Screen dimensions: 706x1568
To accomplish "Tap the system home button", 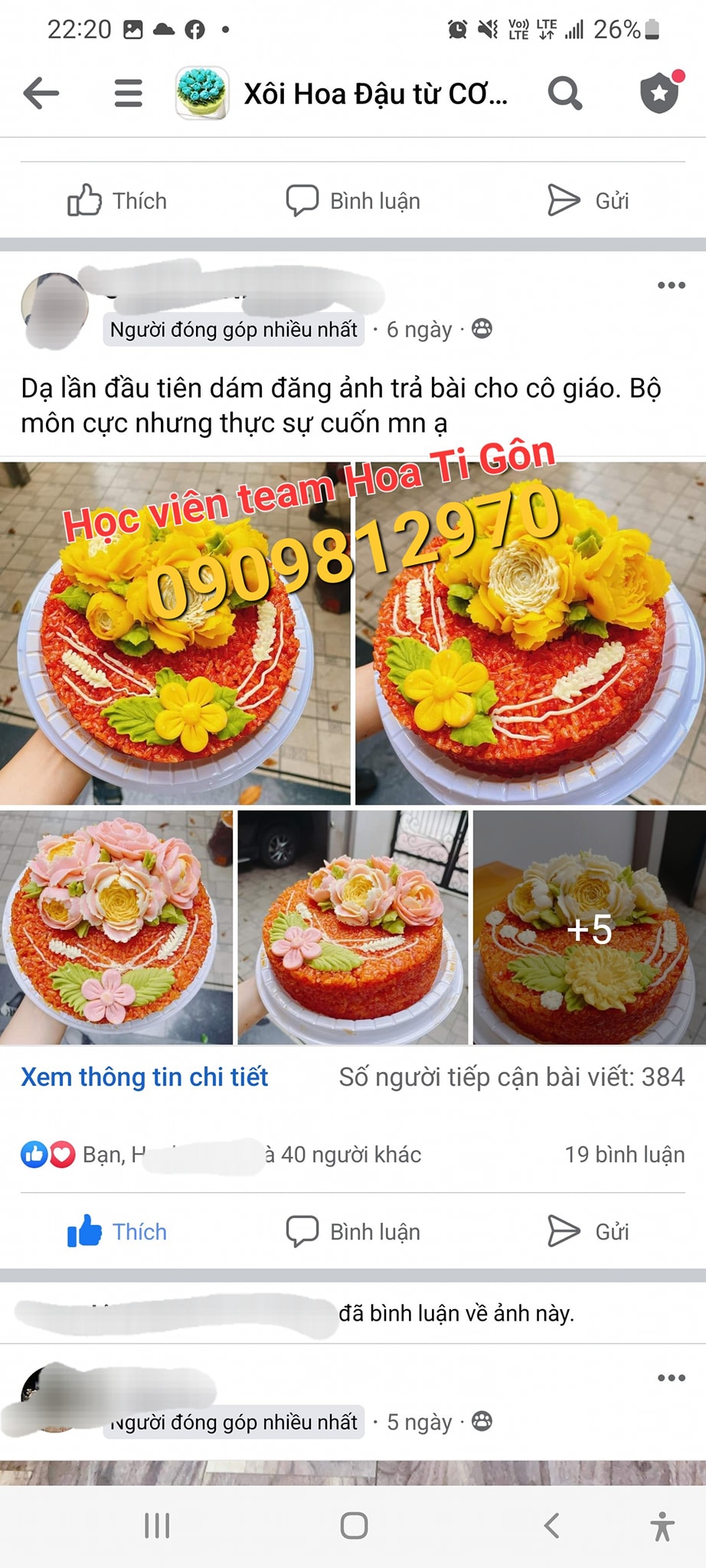I will tap(354, 1525).
